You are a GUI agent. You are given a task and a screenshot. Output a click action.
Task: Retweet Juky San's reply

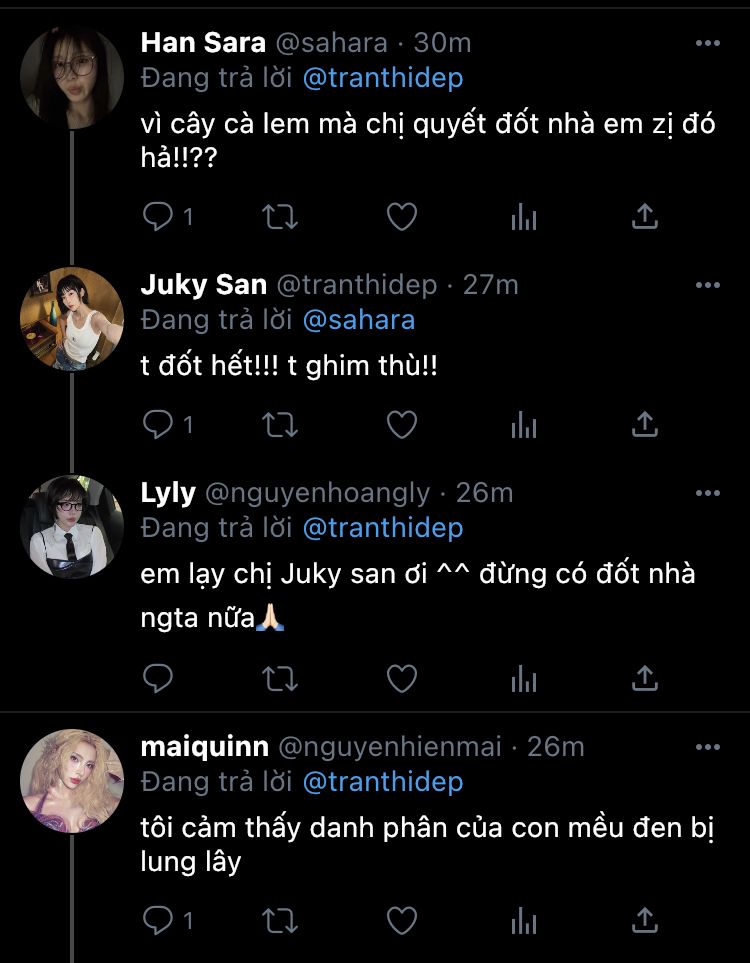pos(280,425)
